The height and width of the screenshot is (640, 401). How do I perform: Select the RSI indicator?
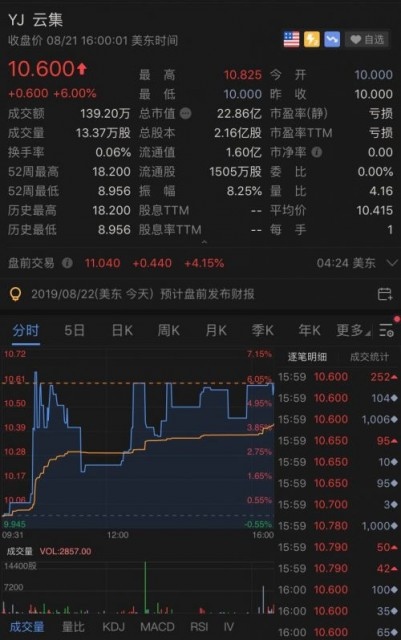[199, 627]
